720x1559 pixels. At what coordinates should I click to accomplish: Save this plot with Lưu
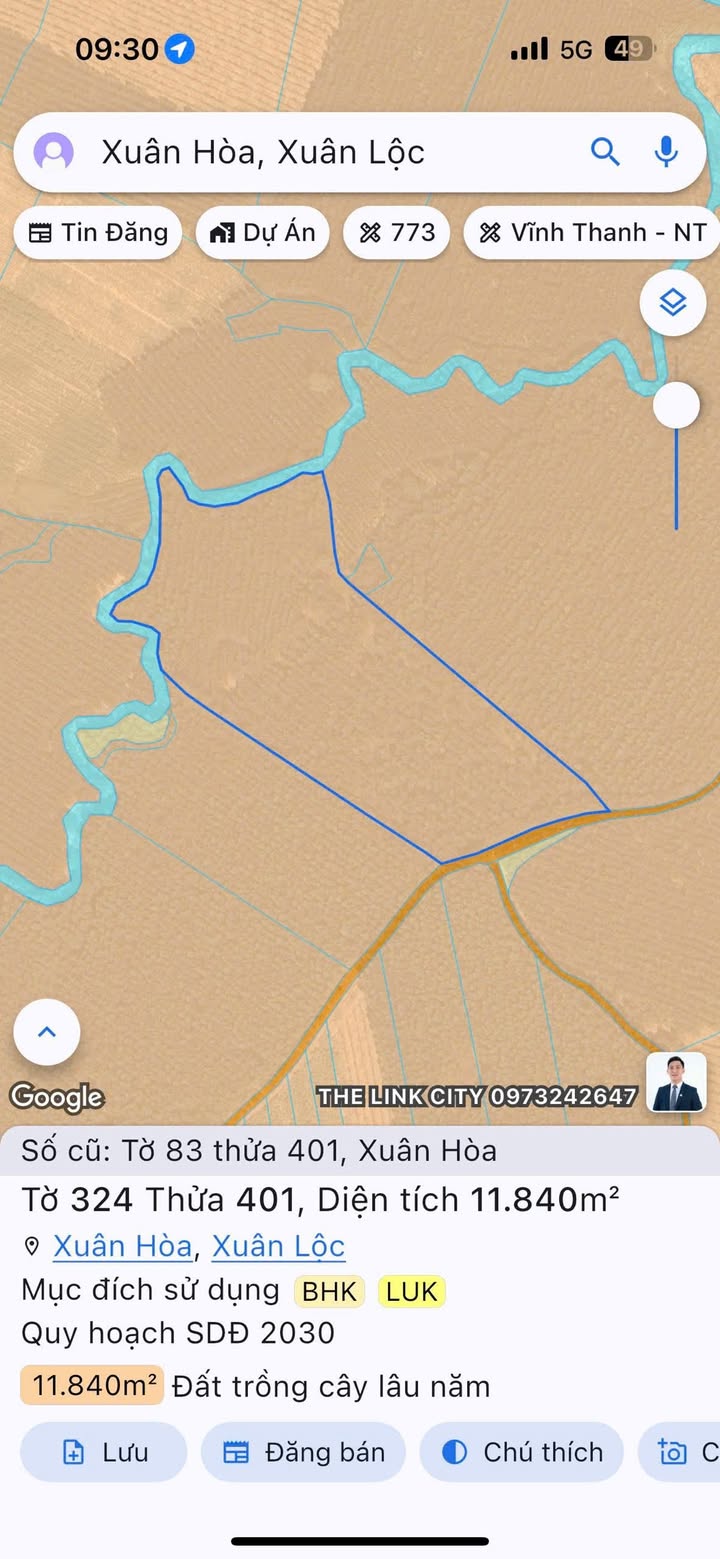[104, 1452]
